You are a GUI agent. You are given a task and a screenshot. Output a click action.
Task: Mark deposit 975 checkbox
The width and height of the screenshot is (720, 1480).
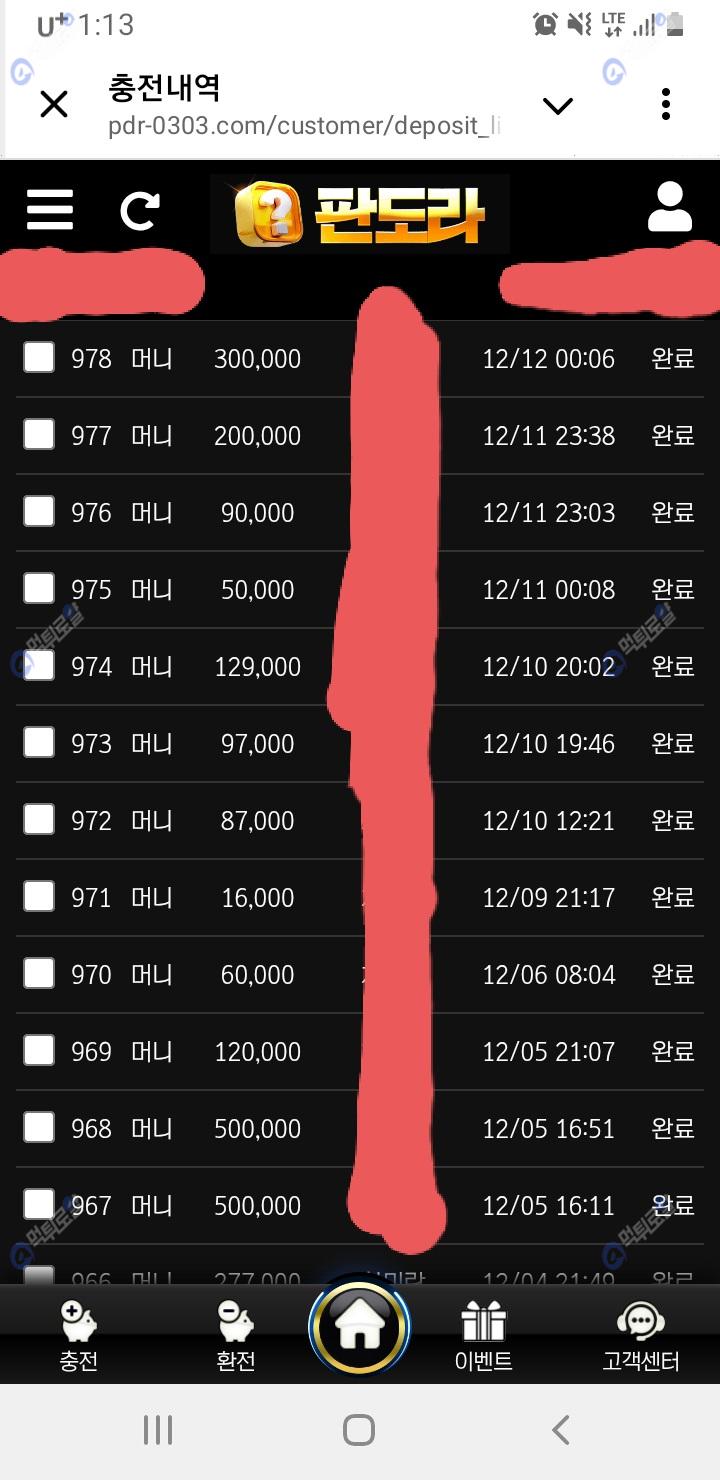(39, 588)
